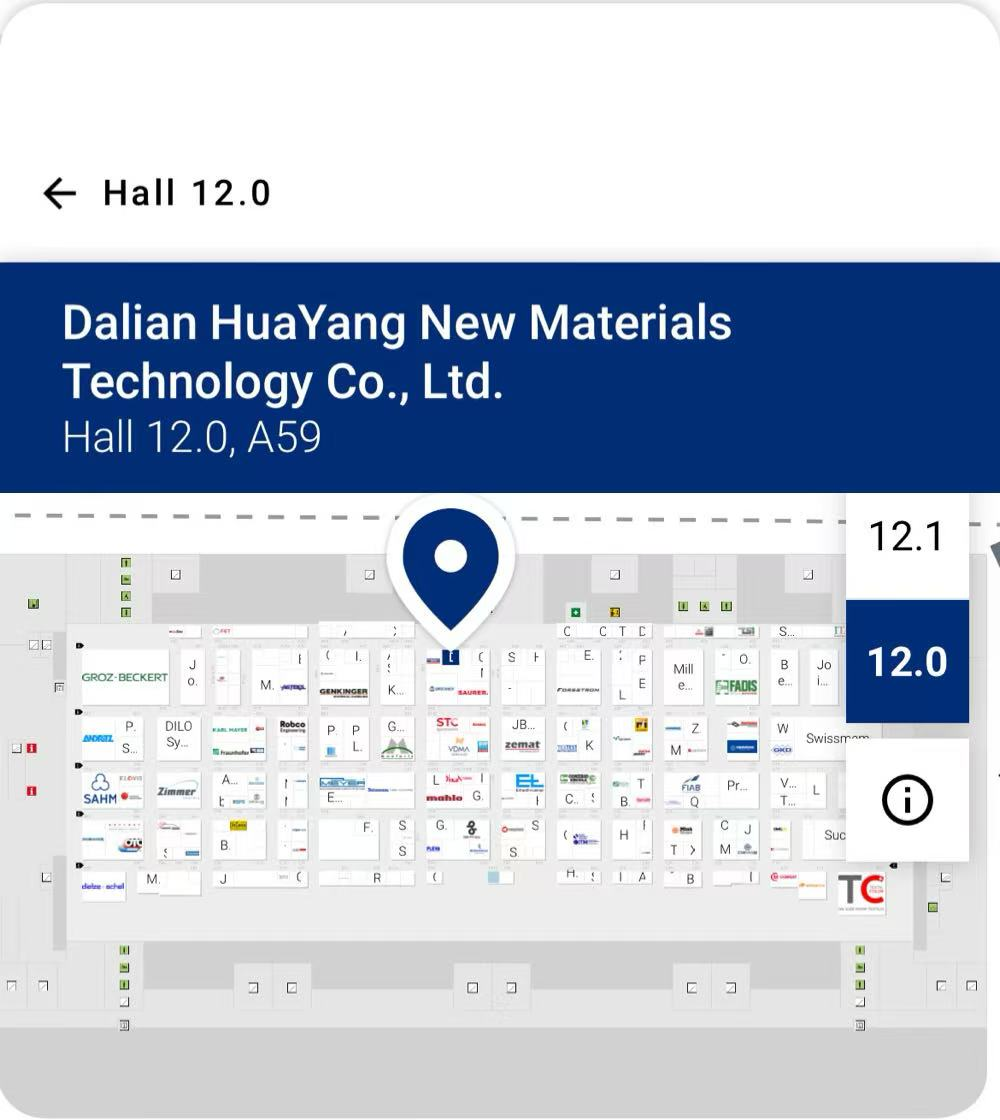Image resolution: width=1000 pixels, height=1120 pixels.
Task: Switch to floor 12.1
Action: [906, 538]
